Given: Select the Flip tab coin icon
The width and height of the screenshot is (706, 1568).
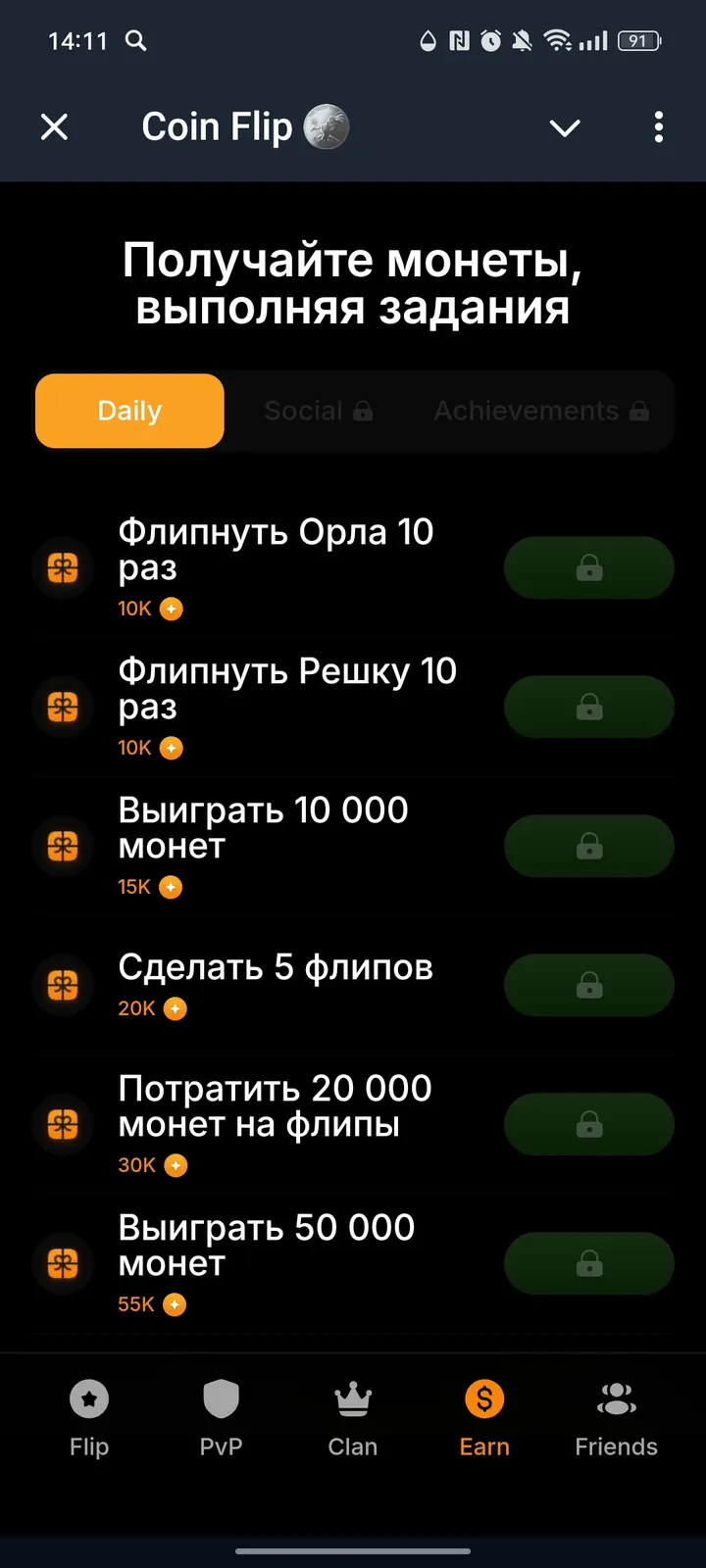Looking at the screenshot, I should pos(88,1399).
